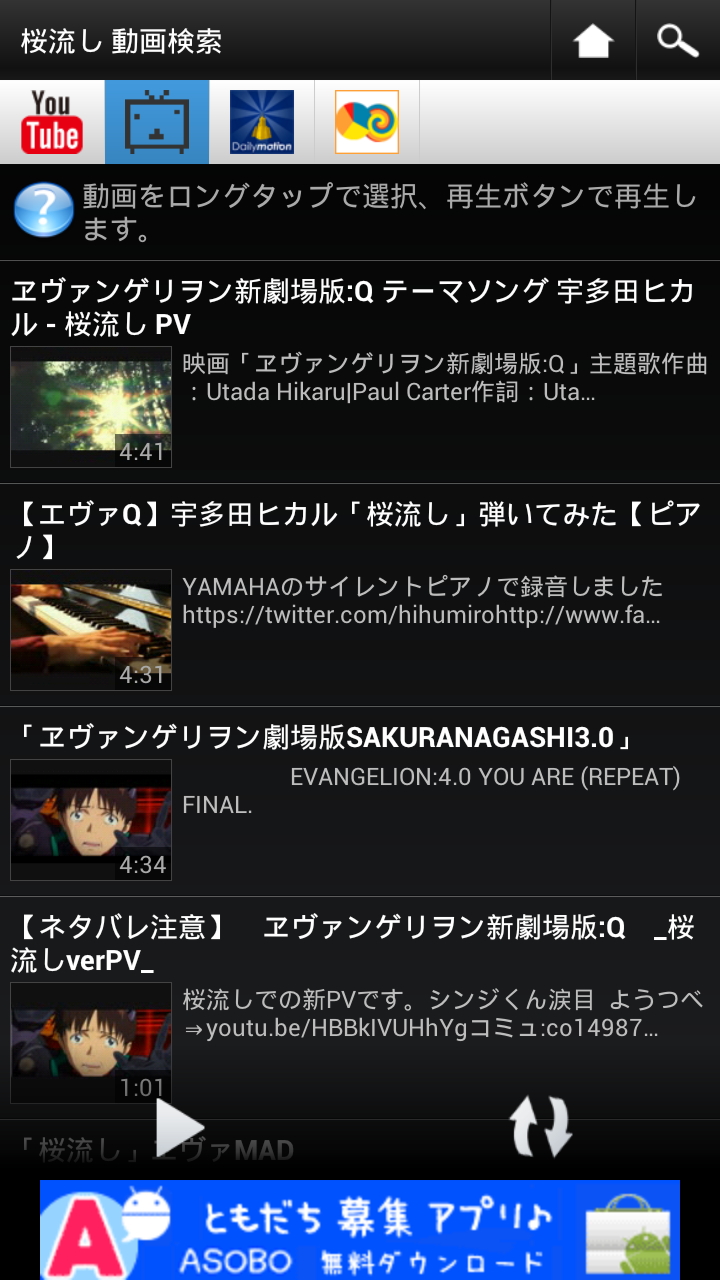
Task: Select the colorful swirl logo tab
Action: tap(367, 122)
